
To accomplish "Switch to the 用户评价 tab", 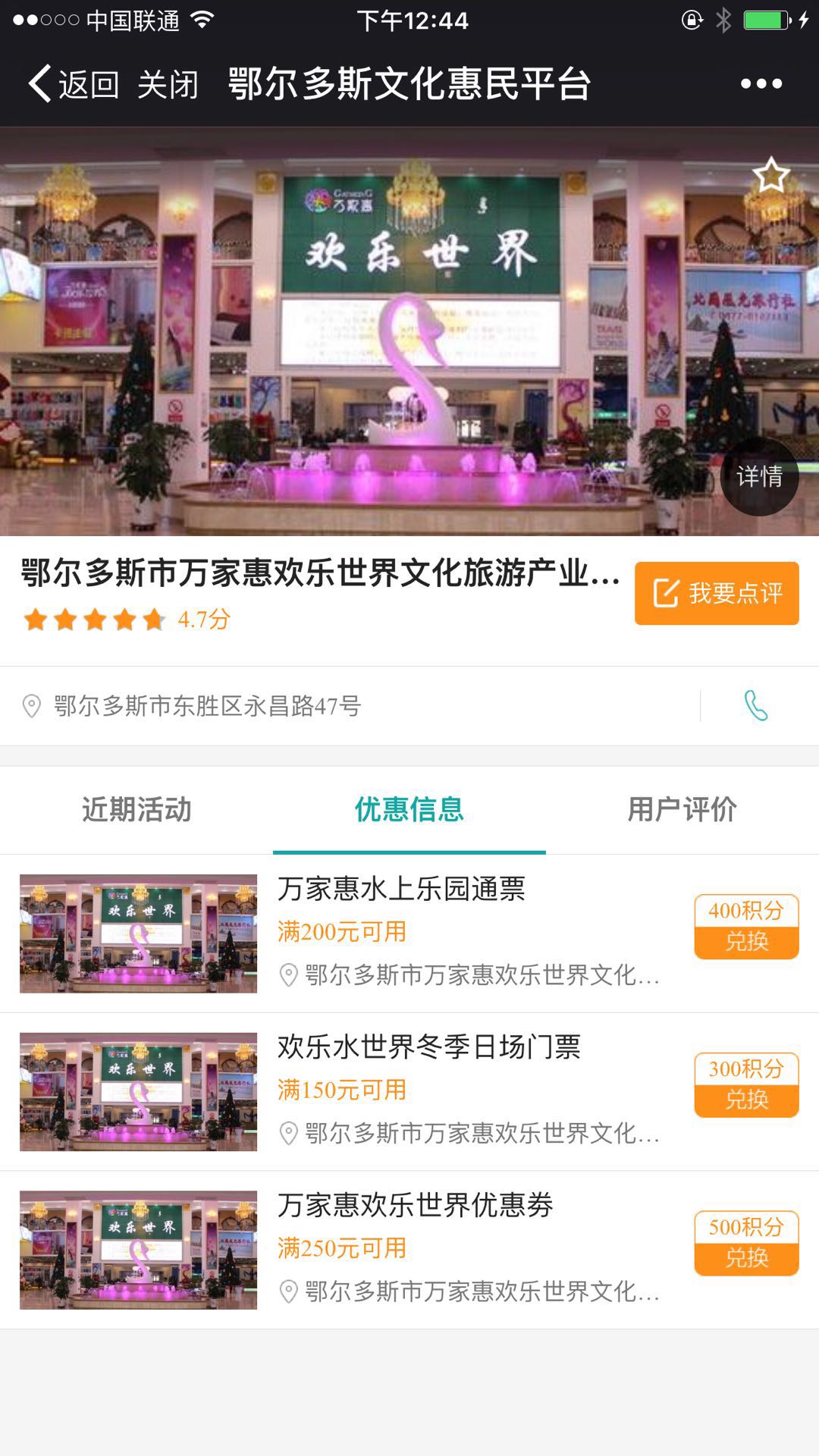I will click(x=682, y=809).
